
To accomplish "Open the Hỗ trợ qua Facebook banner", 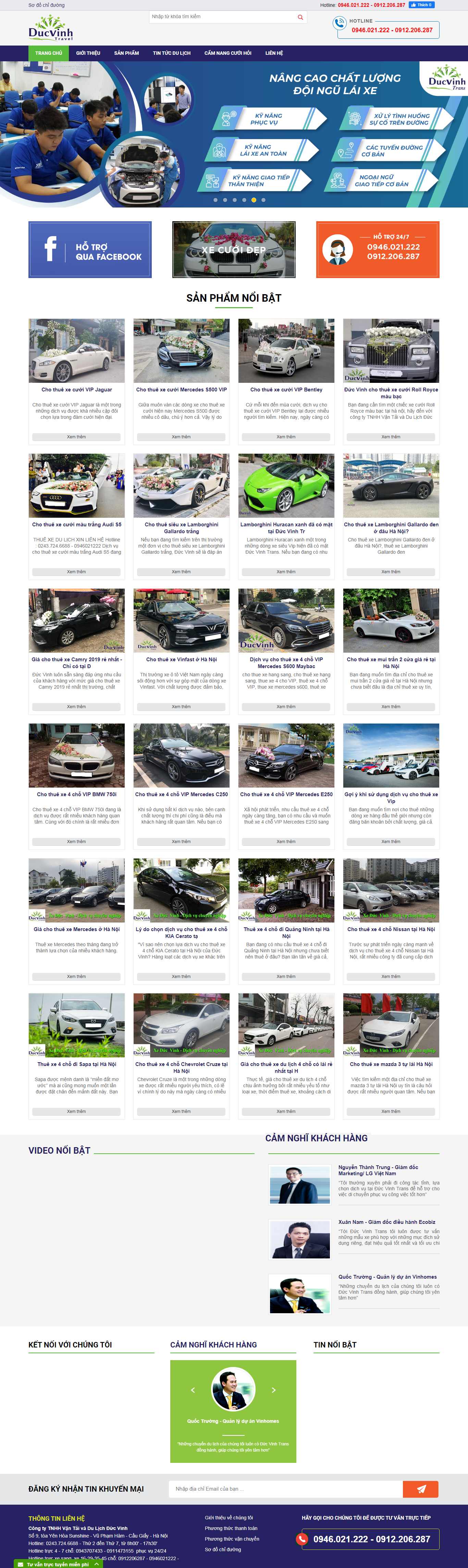I will (x=89, y=250).
